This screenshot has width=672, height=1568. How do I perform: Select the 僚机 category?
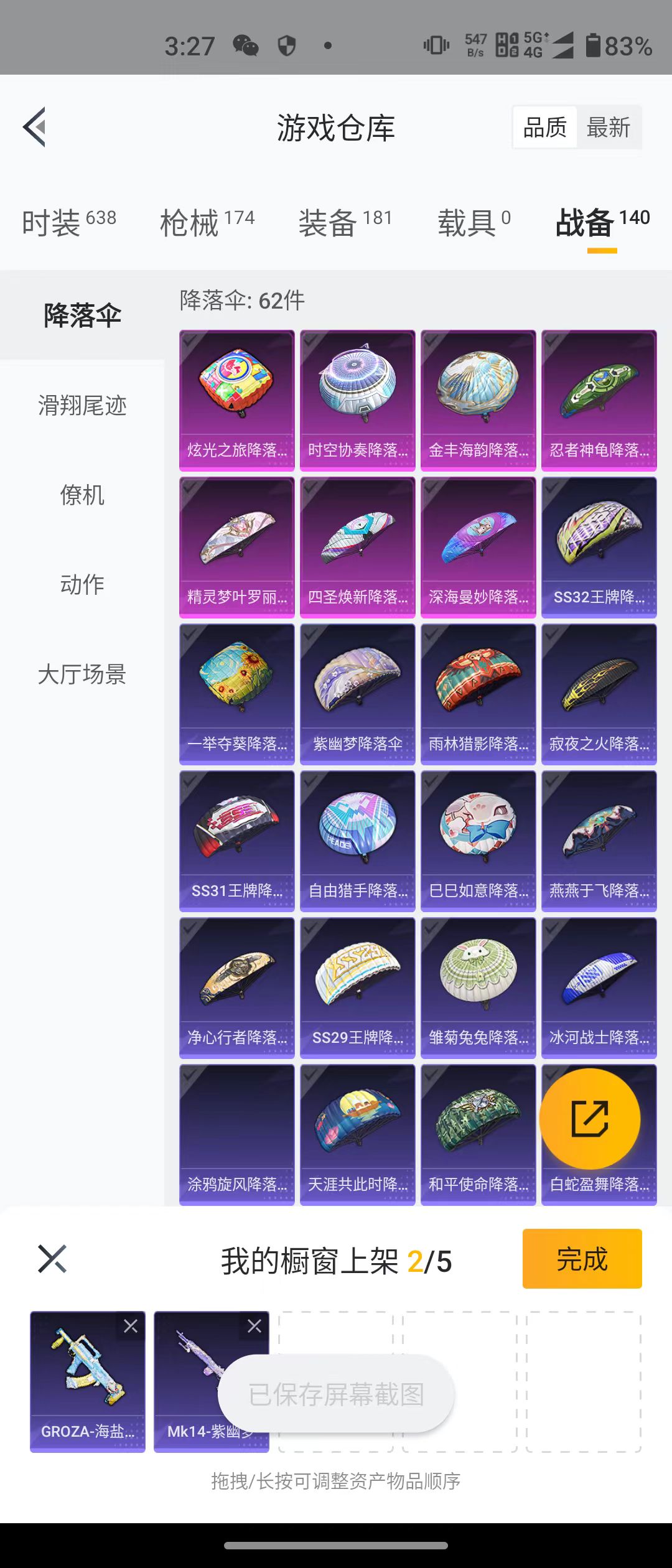[x=82, y=495]
